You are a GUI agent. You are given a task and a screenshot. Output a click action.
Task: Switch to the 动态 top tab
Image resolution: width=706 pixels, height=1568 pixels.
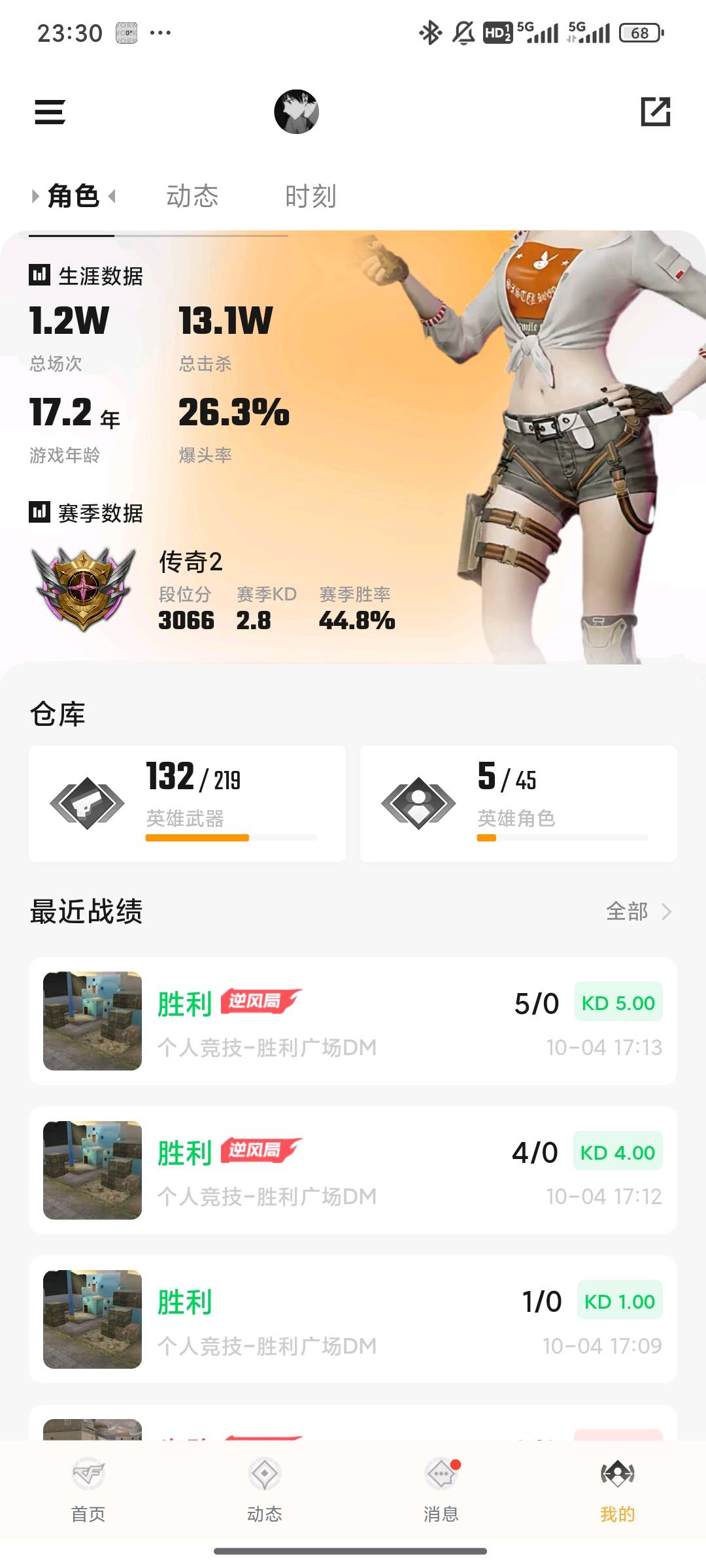pyautogui.click(x=192, y=196)
